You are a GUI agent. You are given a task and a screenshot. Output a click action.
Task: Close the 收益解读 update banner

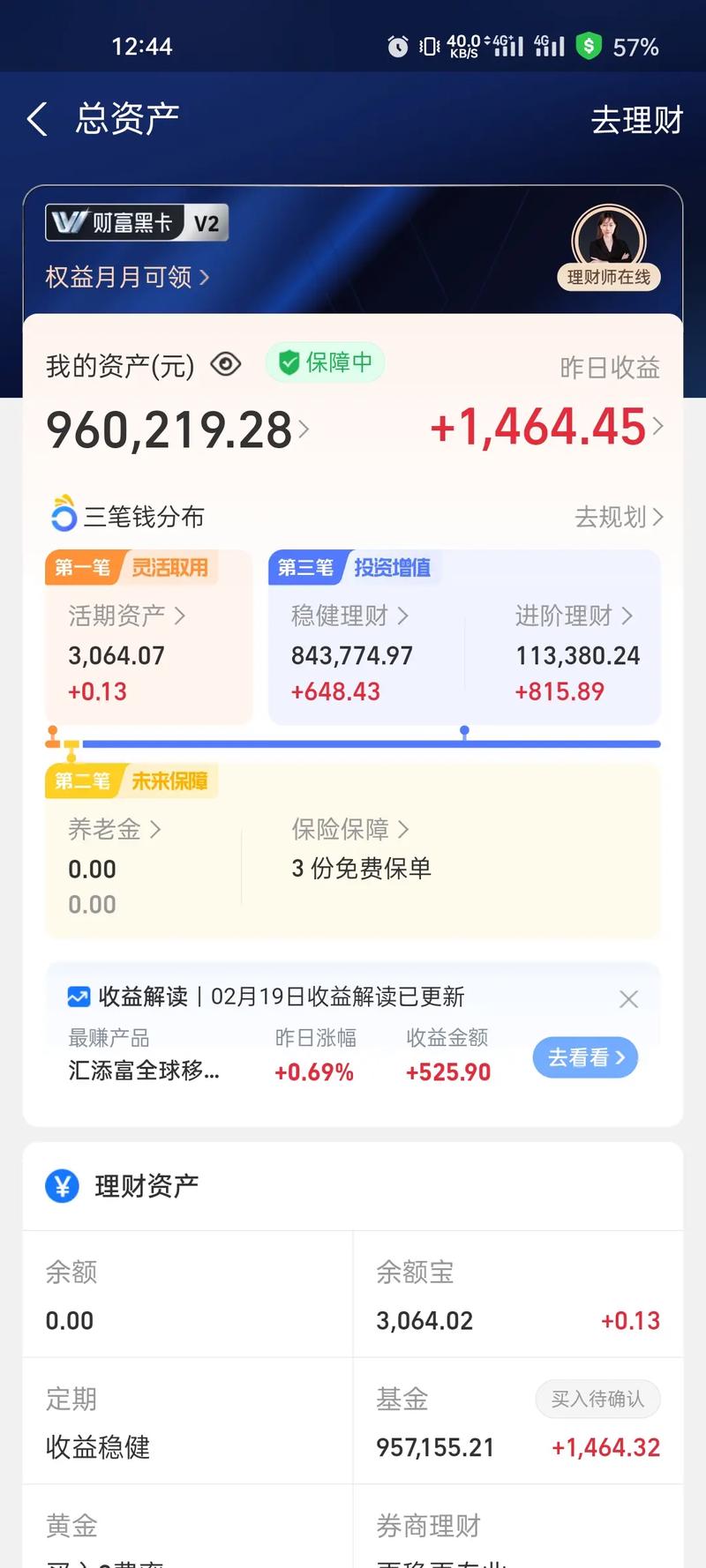point(629,997)
